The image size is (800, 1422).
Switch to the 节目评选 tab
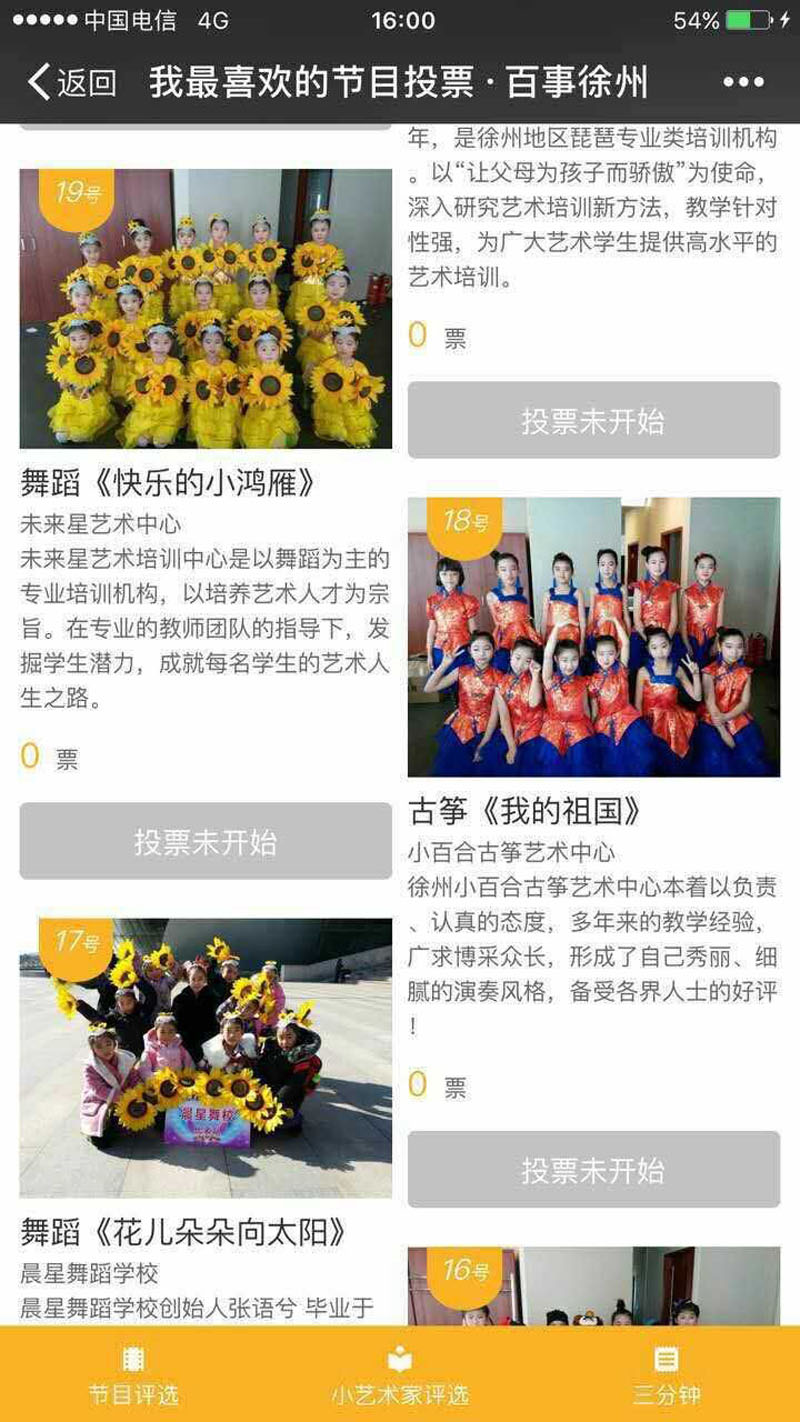tap(133, 1375)
